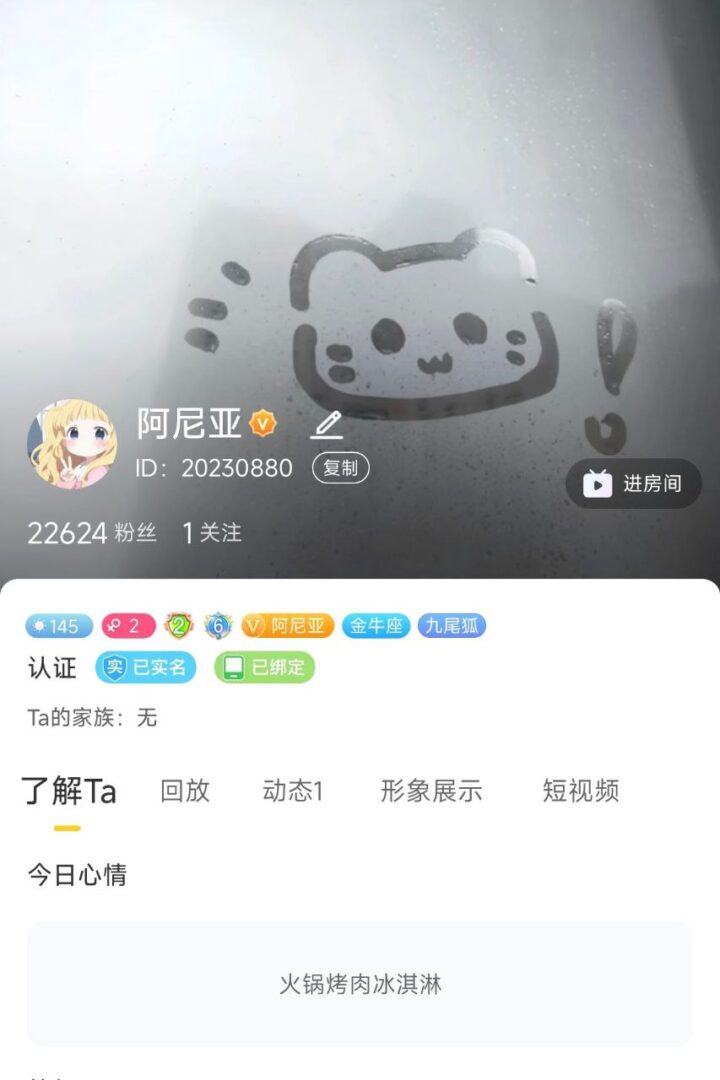Open the 1 关注 following list
Viewport: 720px width, 1080px height.
[211, 533]
